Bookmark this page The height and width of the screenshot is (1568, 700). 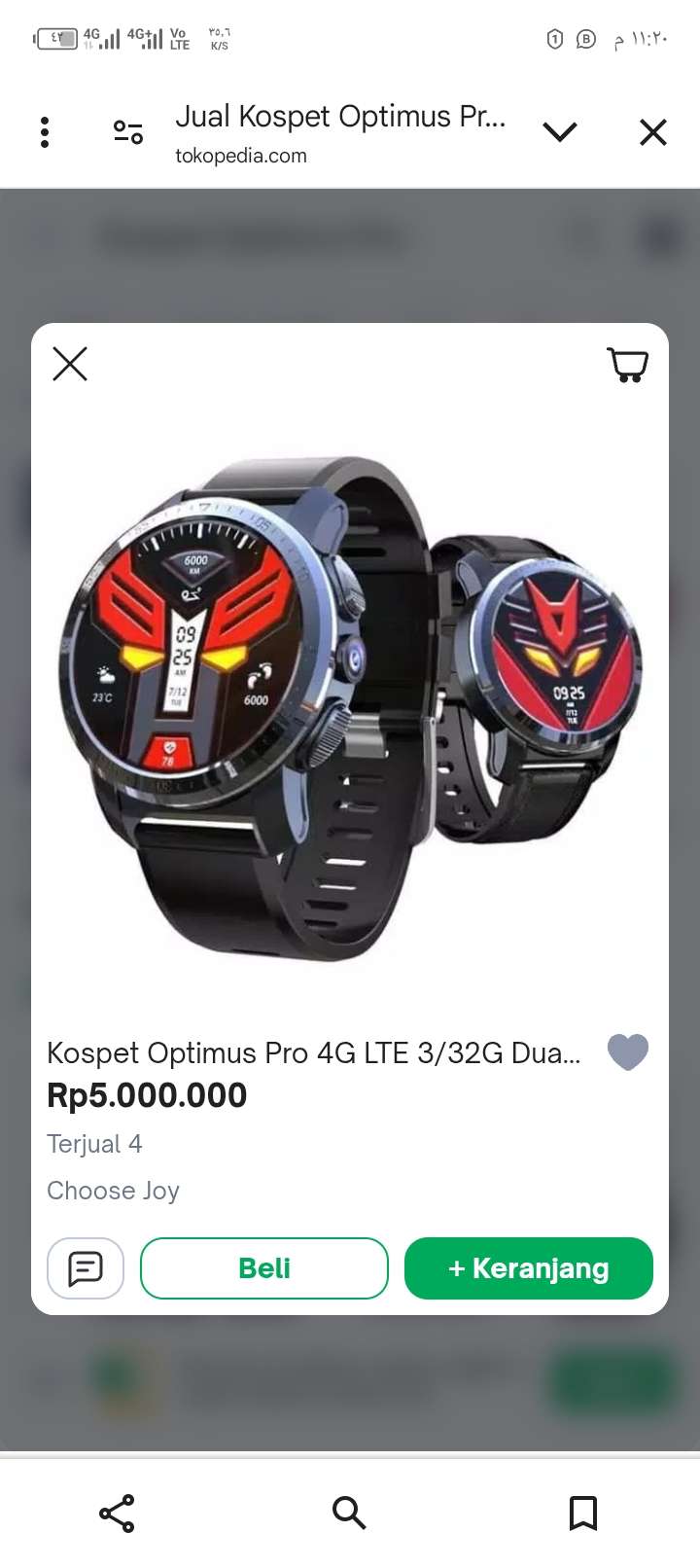pos(582,1514)
